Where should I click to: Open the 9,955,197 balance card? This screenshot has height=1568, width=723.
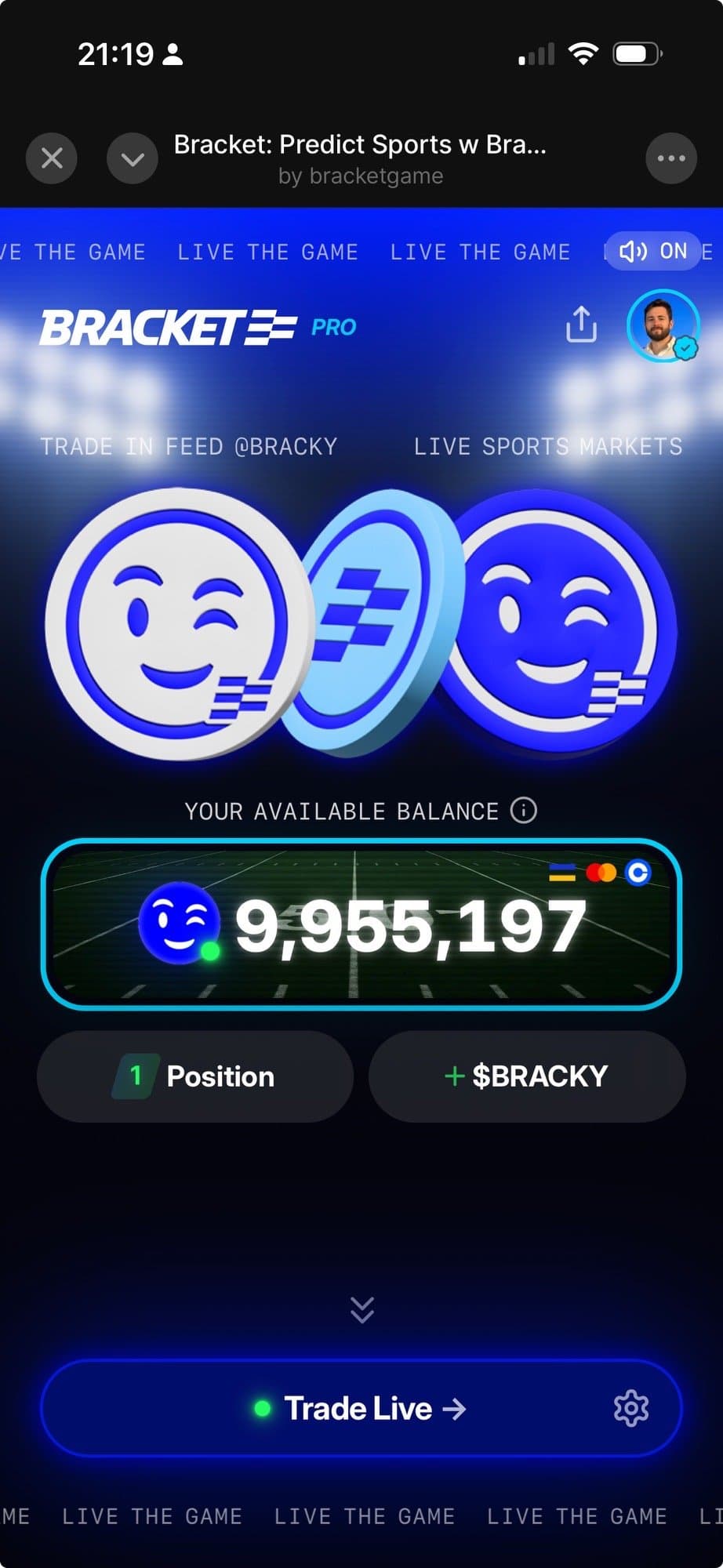(361, 924)
